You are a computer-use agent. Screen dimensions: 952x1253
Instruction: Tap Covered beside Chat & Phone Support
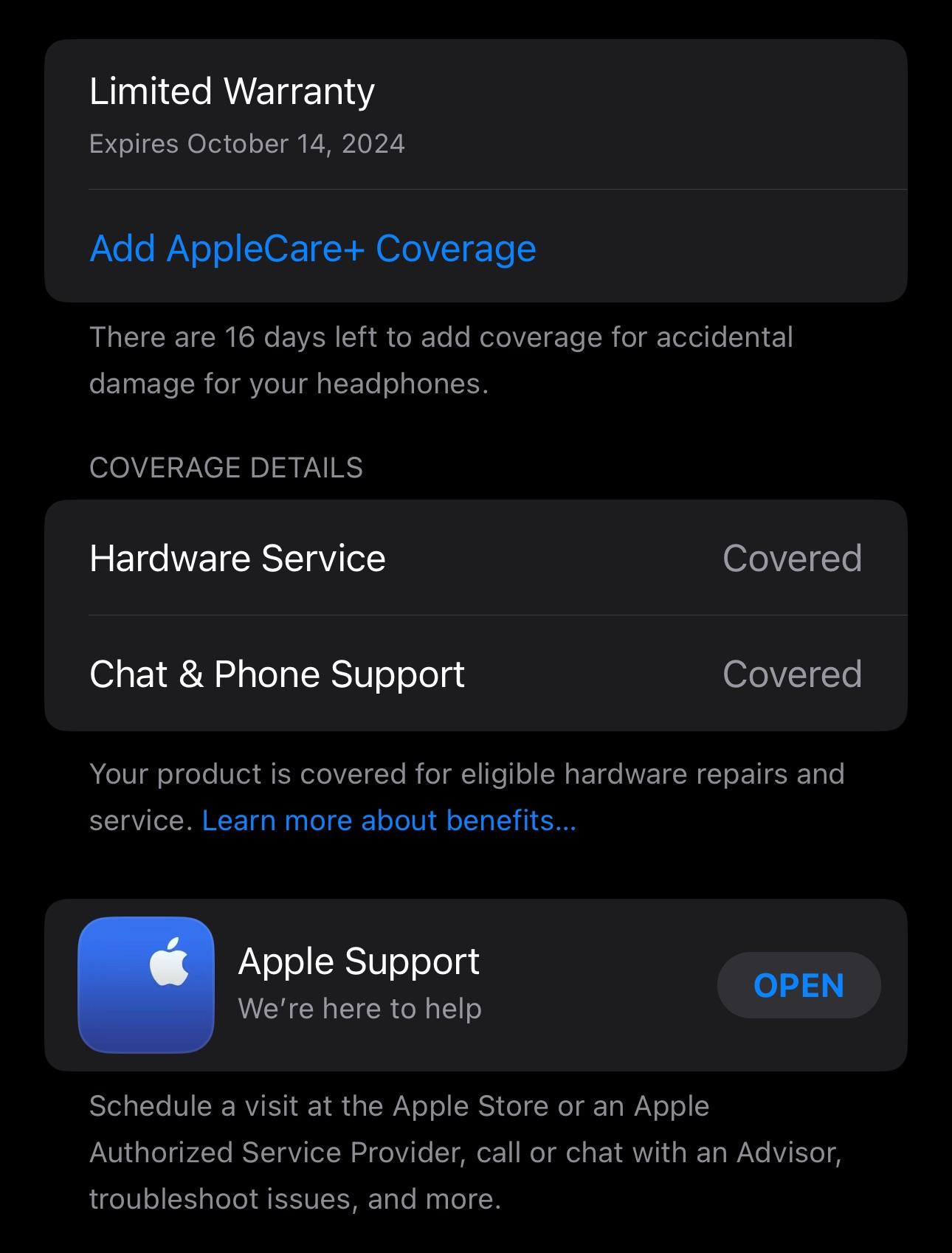(x=793, y=674)
